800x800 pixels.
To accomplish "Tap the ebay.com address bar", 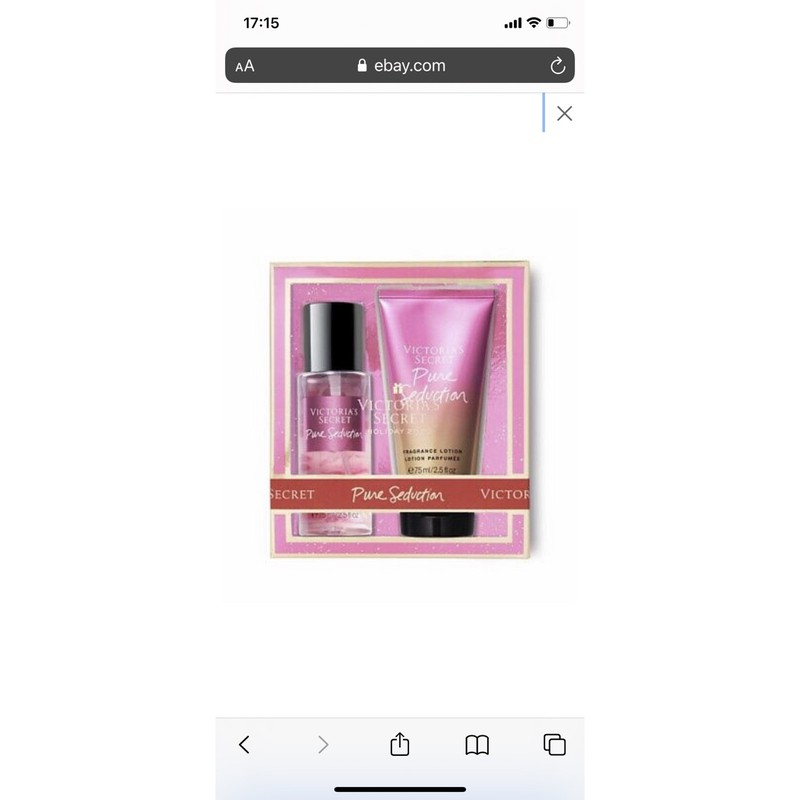I will click(x=400, y=66).
